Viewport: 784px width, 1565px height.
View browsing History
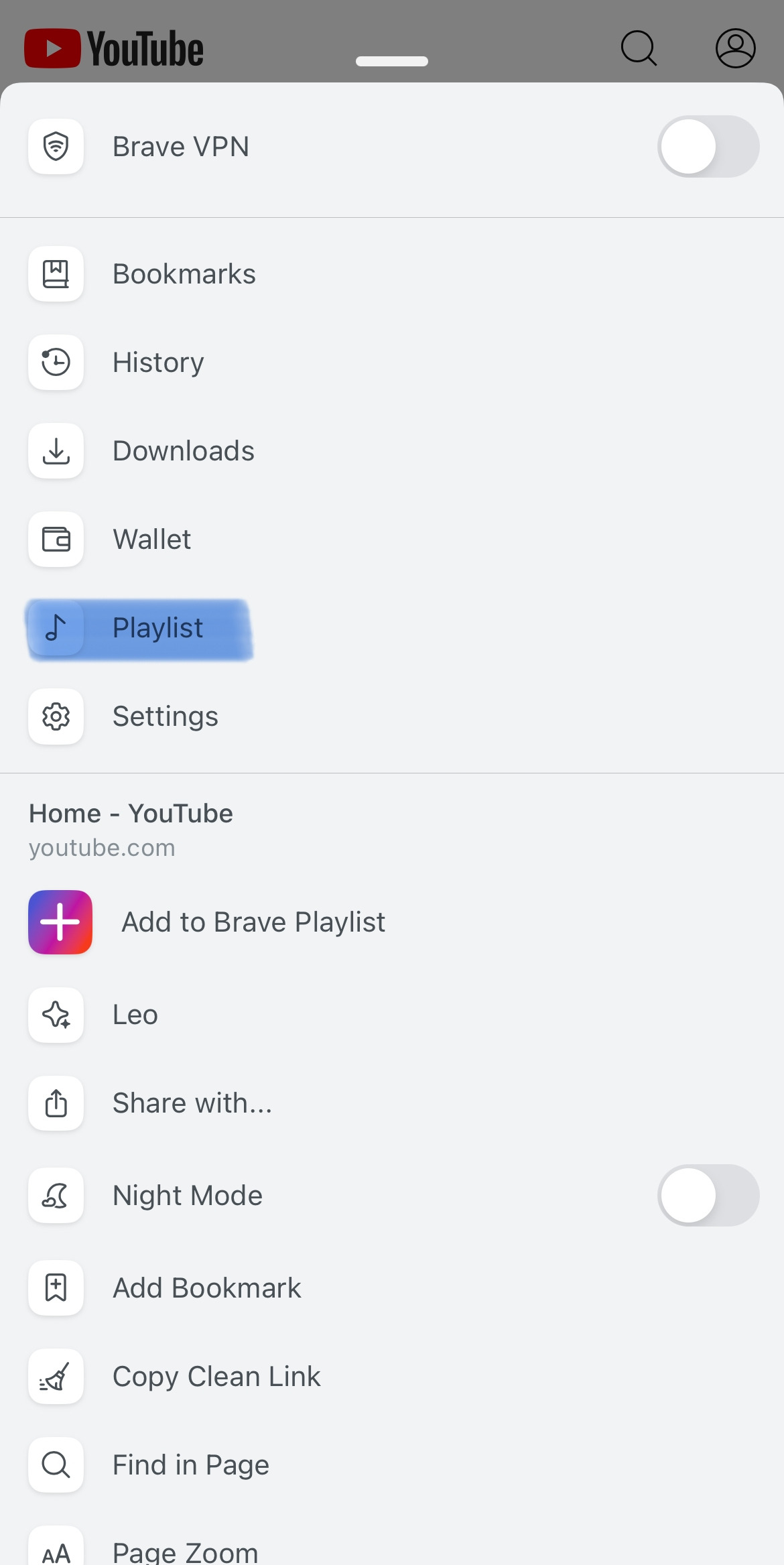158,363
